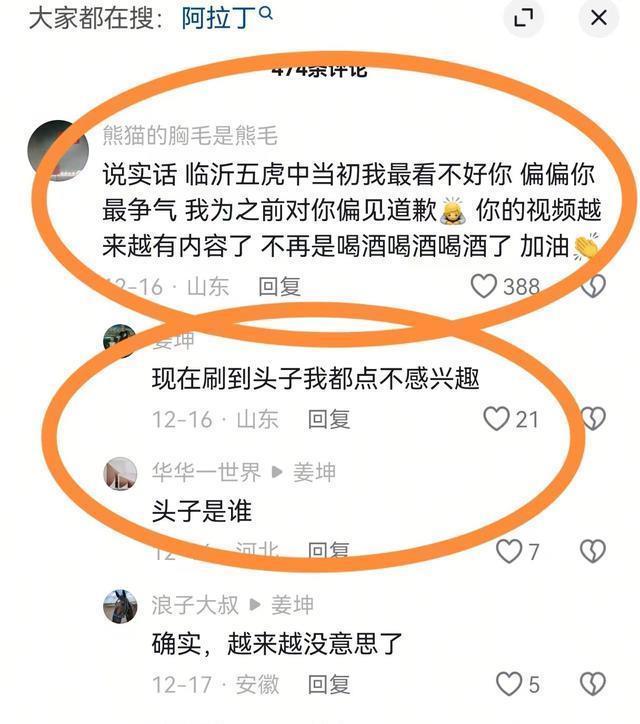The width and height of the screenshot is (640, 724).
Task: Open 华华一世界's profile
Action: tap(206, 472)
